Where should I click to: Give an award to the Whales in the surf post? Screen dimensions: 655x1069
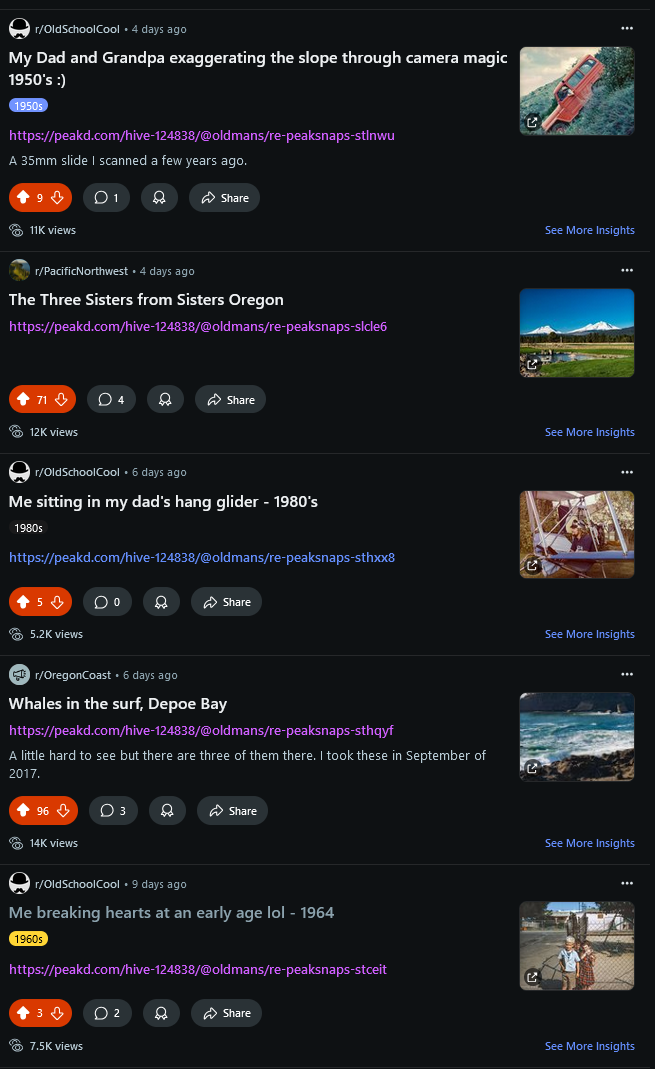coord(166,811)
